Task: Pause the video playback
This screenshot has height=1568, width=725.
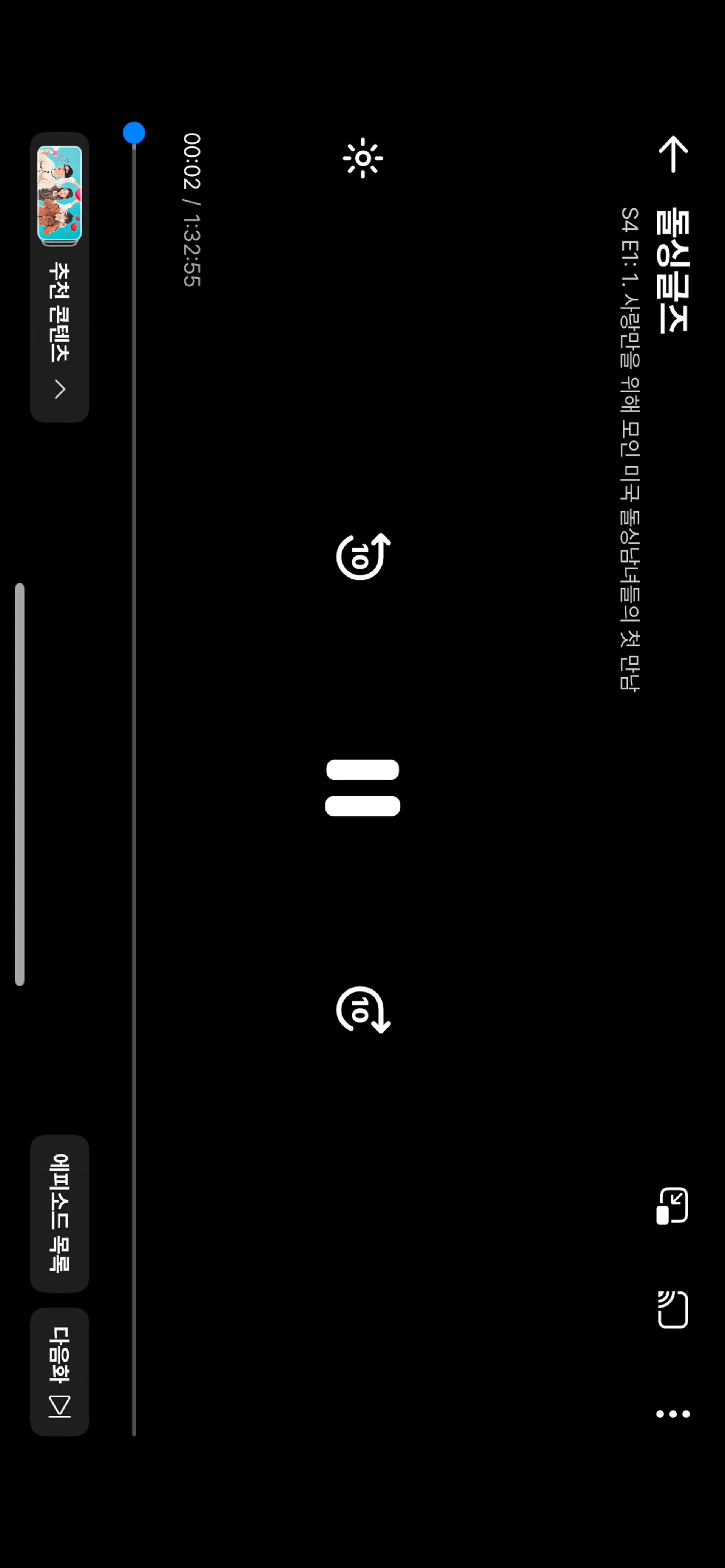Action: [362, 788]
